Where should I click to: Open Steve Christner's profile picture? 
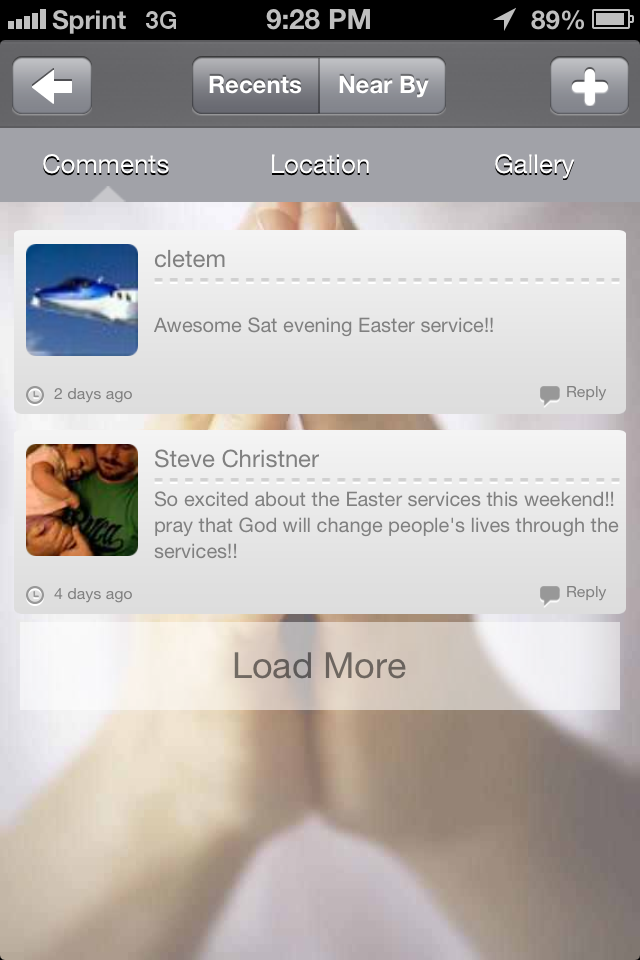pyautogui.click(x=82, y=500)
